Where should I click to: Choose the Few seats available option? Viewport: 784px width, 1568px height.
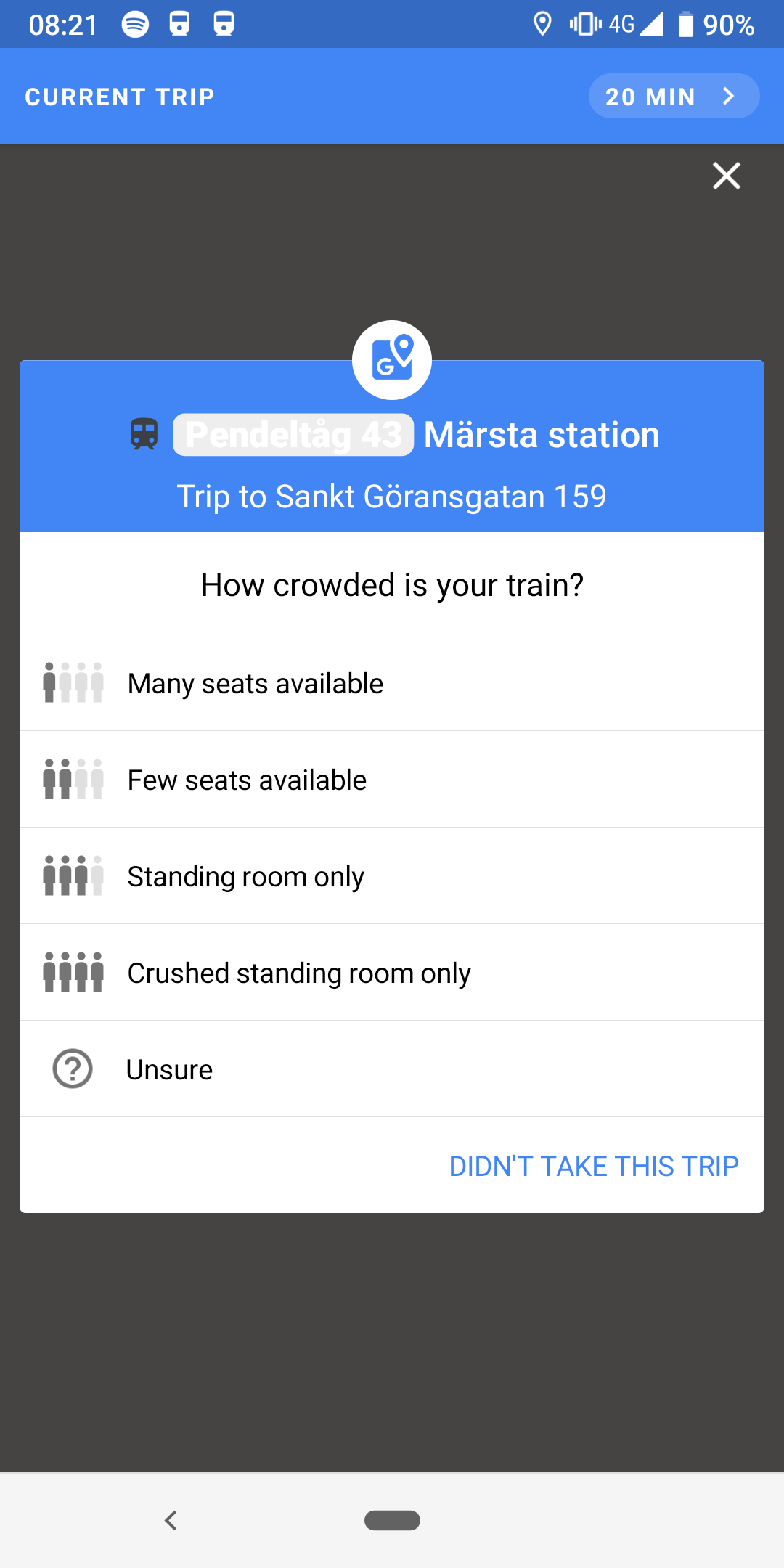tap(392, 779)
